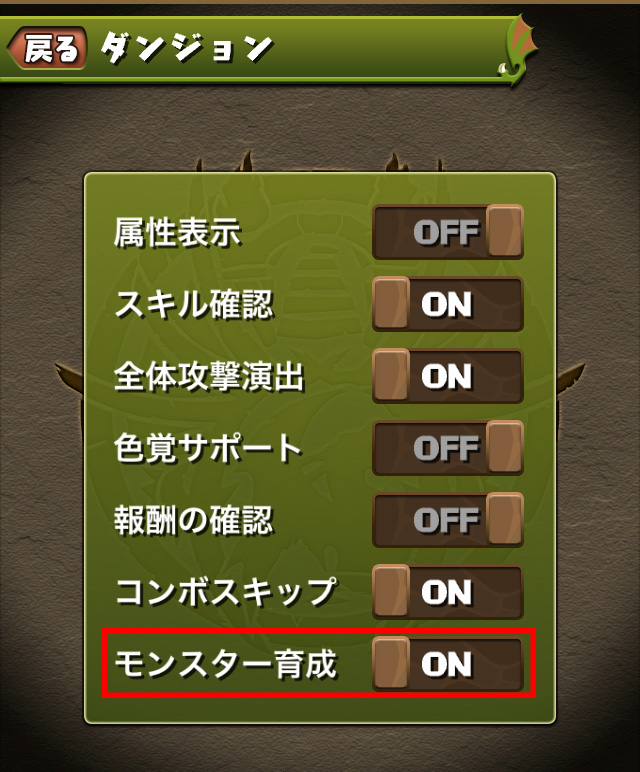Screen dimensions: 640x772
Task: Tap the 戻る back button
Action: coord(47,48)
